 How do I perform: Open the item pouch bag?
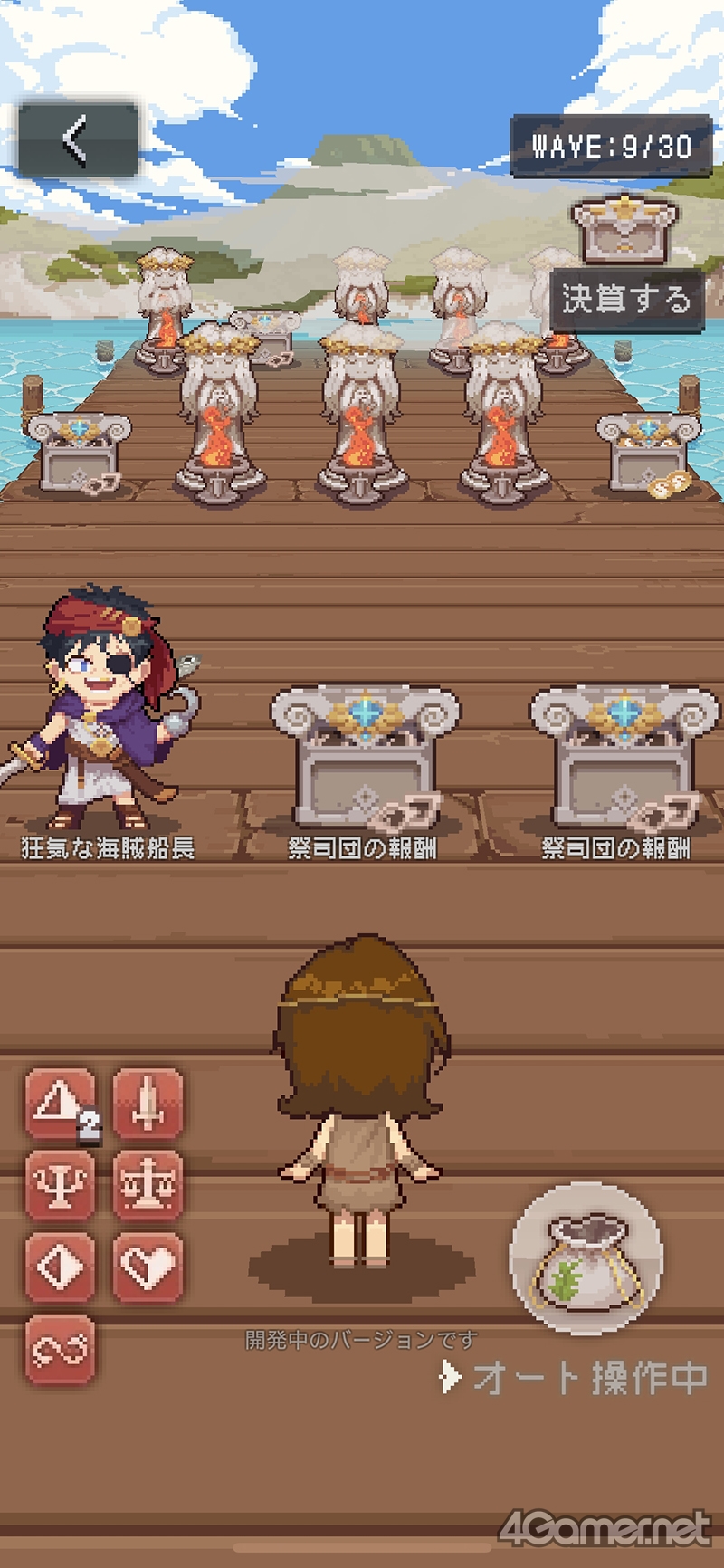coord(586,1259)
